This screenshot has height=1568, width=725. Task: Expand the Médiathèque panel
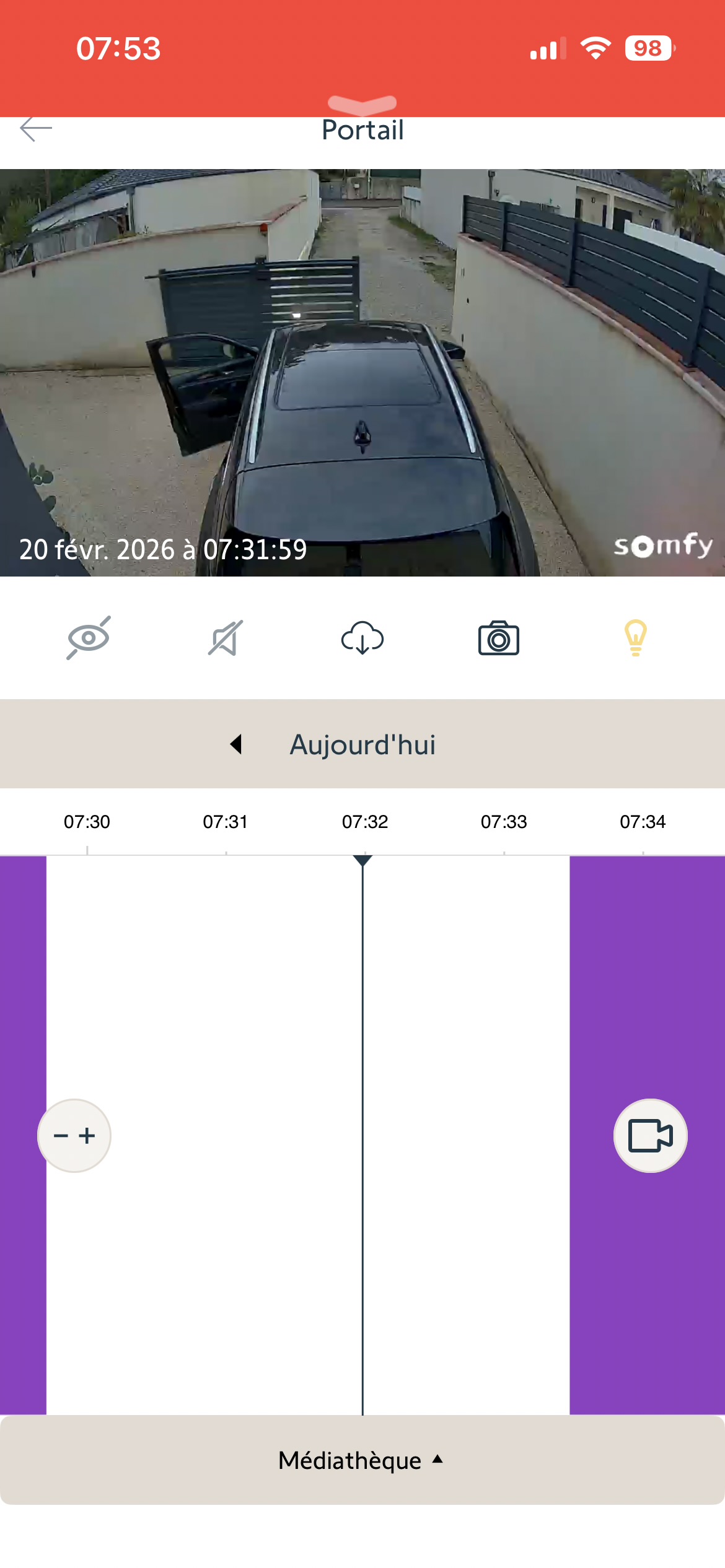(362, 1460)
